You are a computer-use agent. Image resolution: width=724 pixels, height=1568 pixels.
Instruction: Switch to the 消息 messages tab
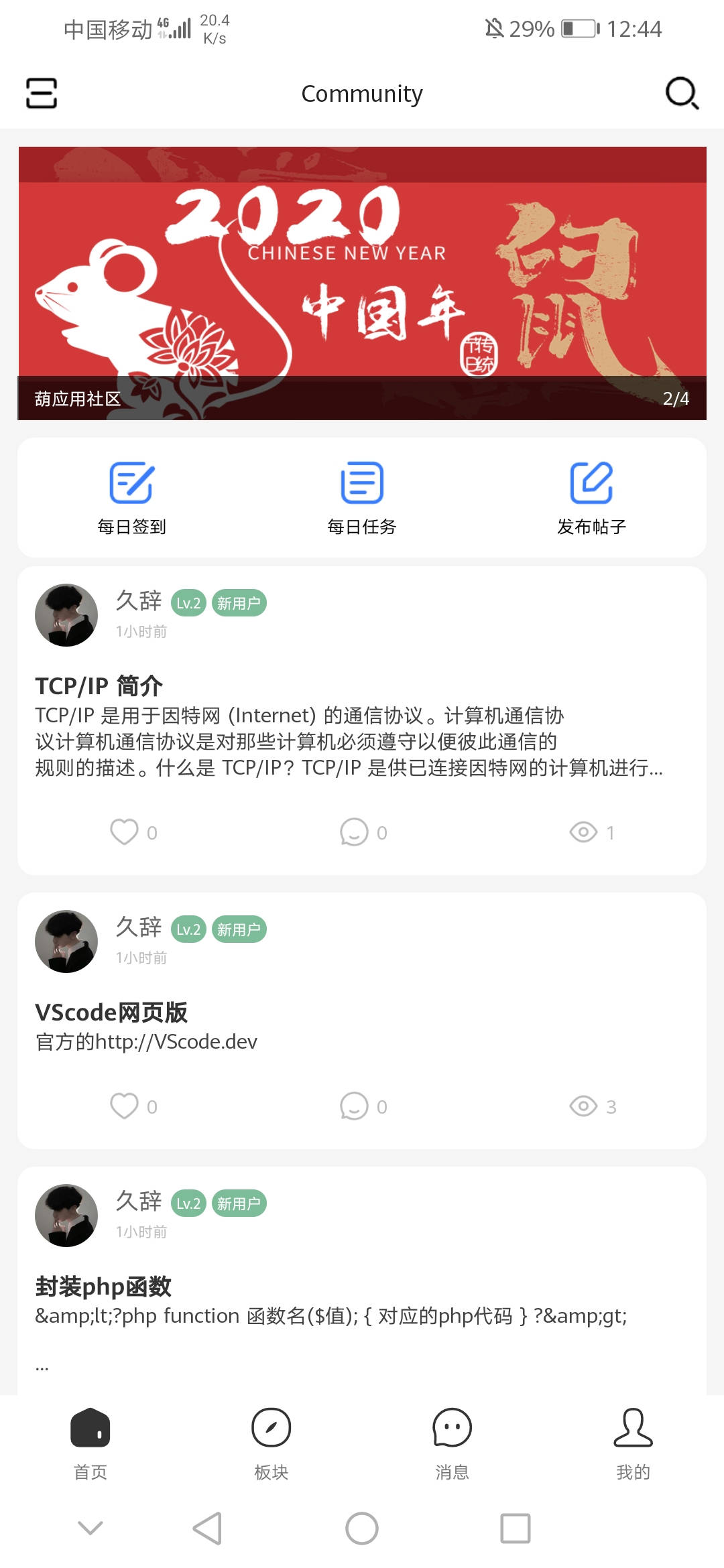[x=452, y=1442]
